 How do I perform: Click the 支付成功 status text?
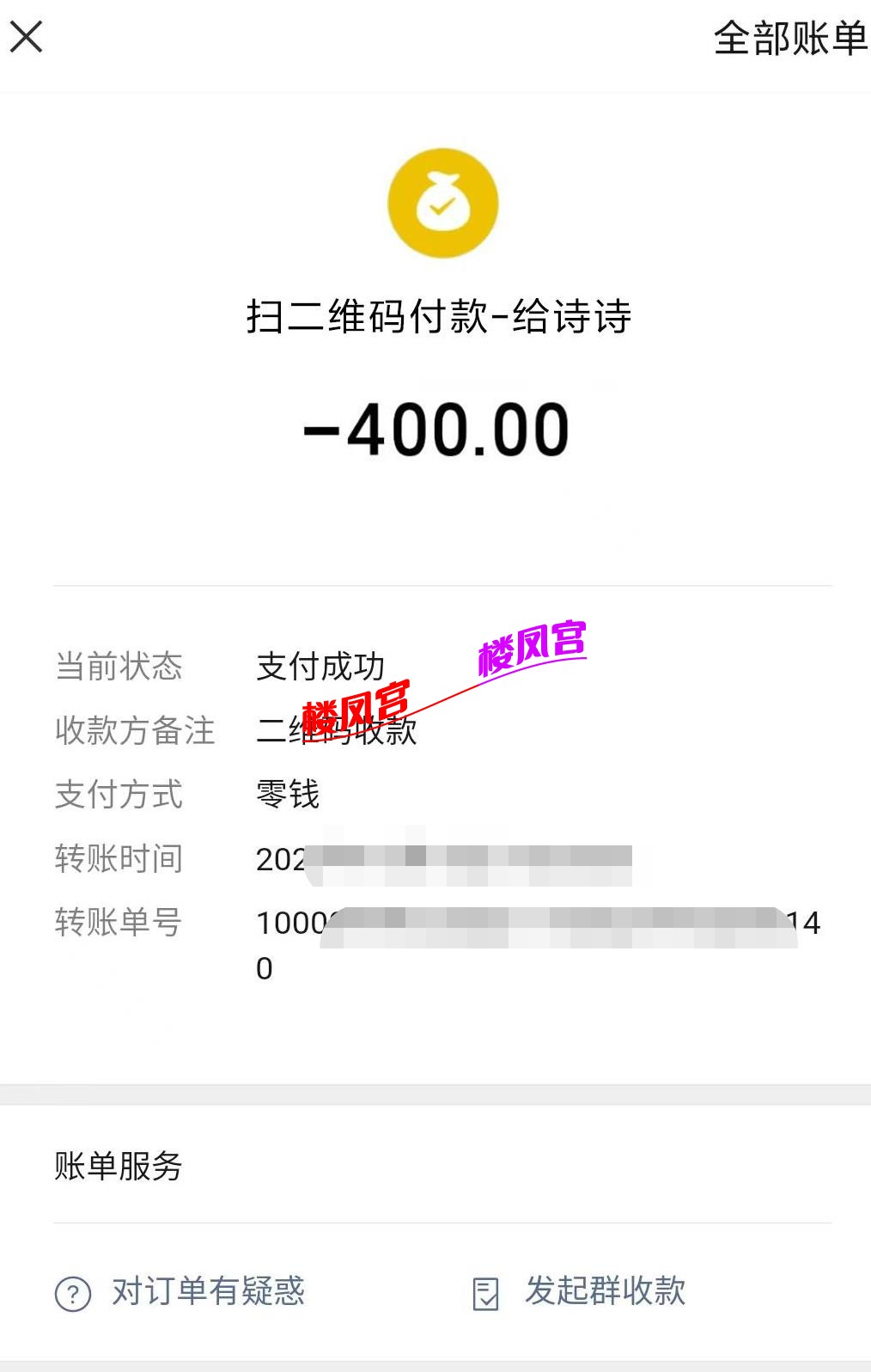pyautogui.click(x=321, y=664)
